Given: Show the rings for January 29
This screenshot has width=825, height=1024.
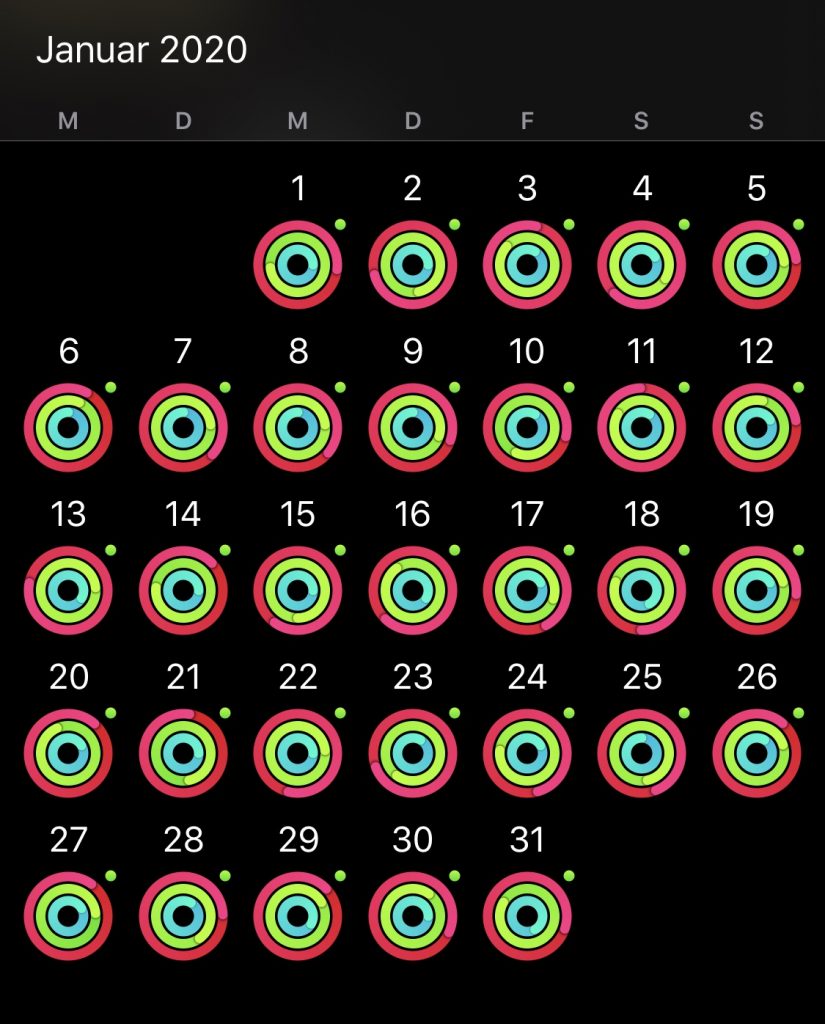Looking at the screenshot, I should (x=298, y=916).
